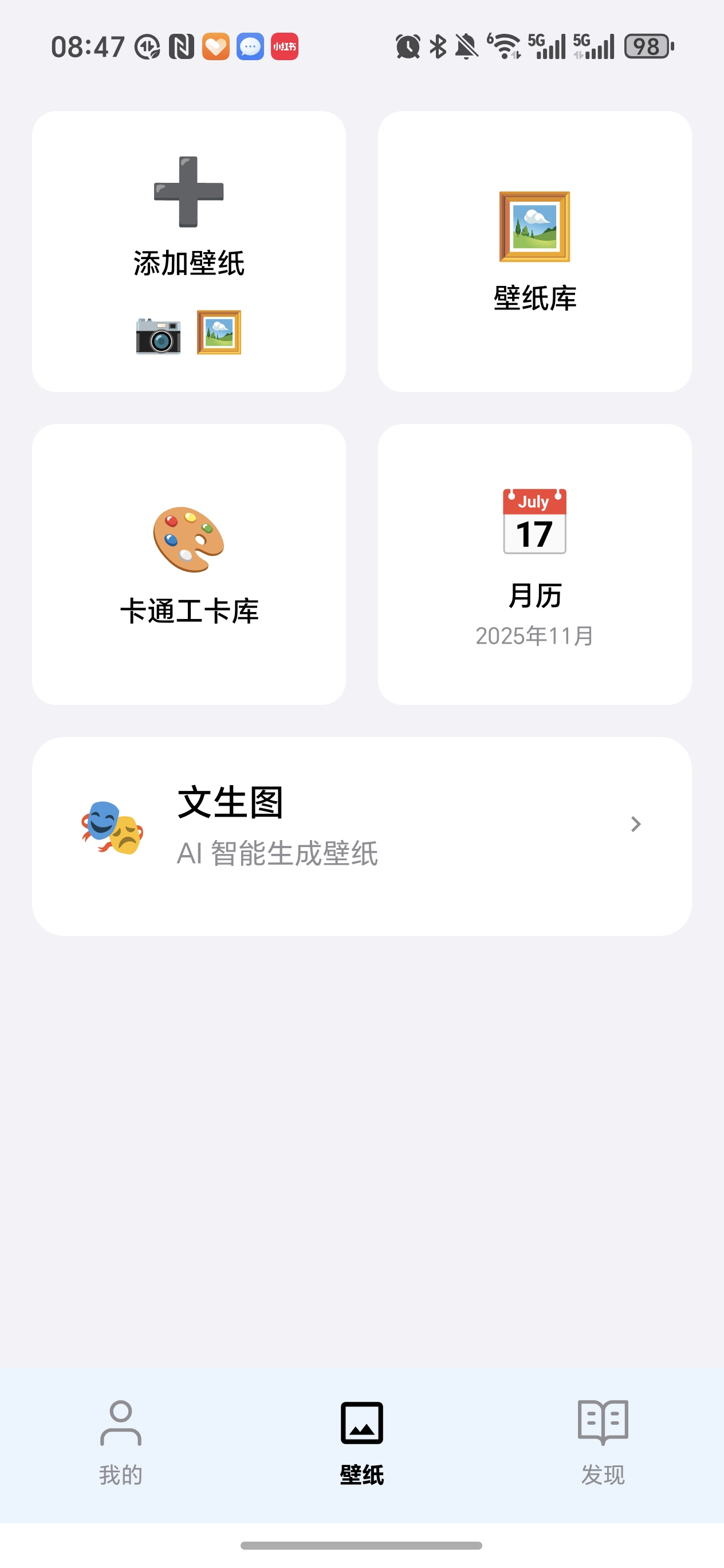Image resolution: width=724 pixels, height=1568 pixels.
Task: Open the 壁纸库 wallpaper library
Action: point(534,299)
